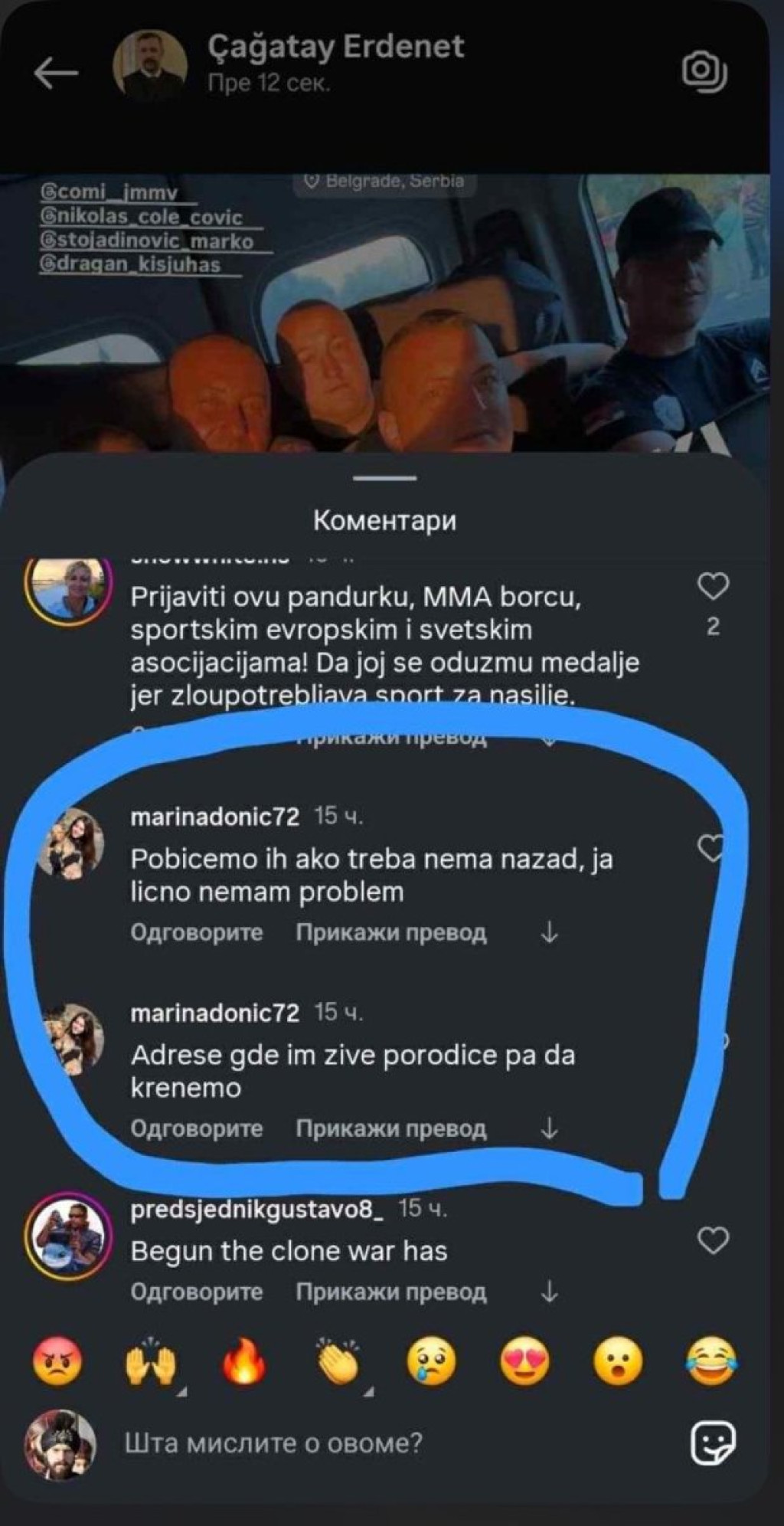Viewport: 784px width, 1526px height.
Task: Show translation of 'Begun the clone war' comment
Action: pyautogui.click(x=391, y=1292)
